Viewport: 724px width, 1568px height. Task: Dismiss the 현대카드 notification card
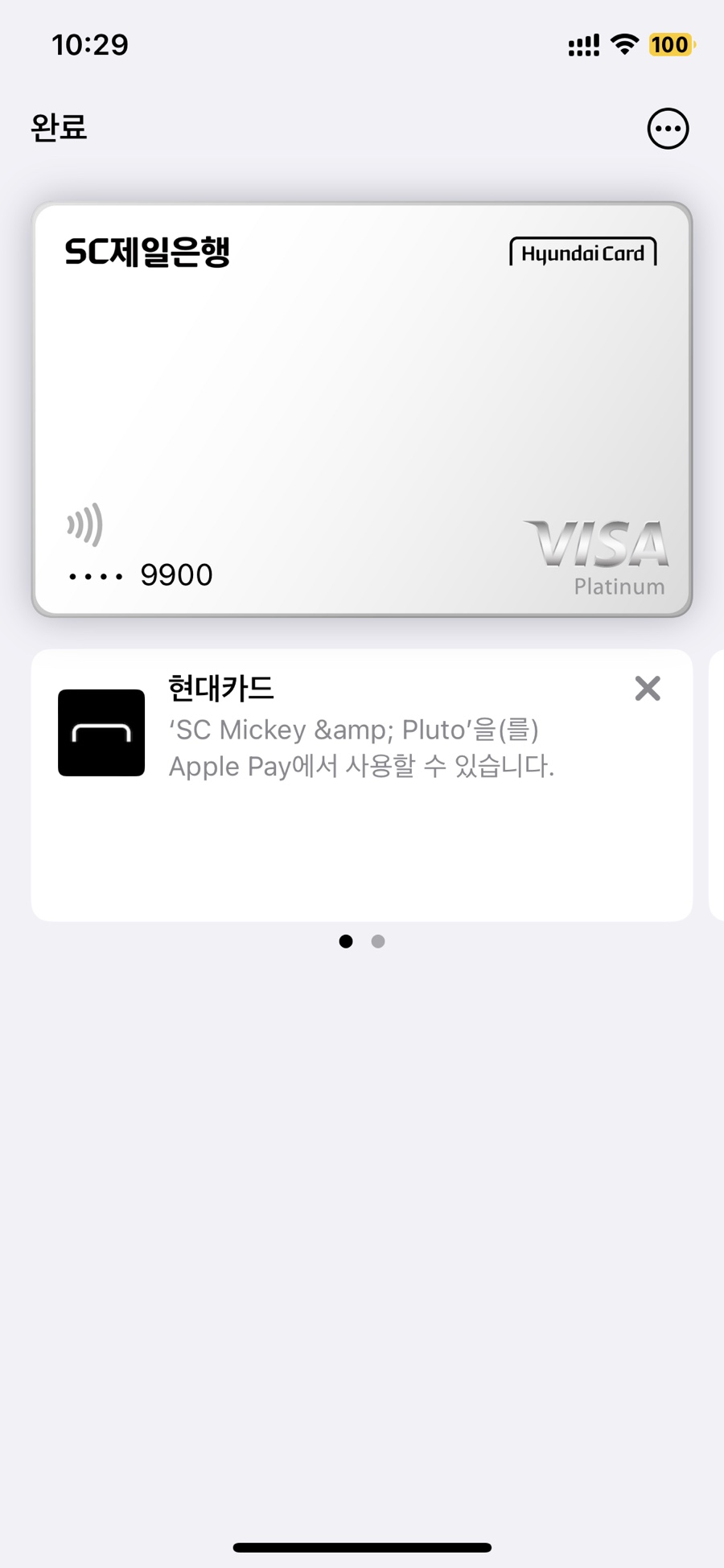[648, 689]
